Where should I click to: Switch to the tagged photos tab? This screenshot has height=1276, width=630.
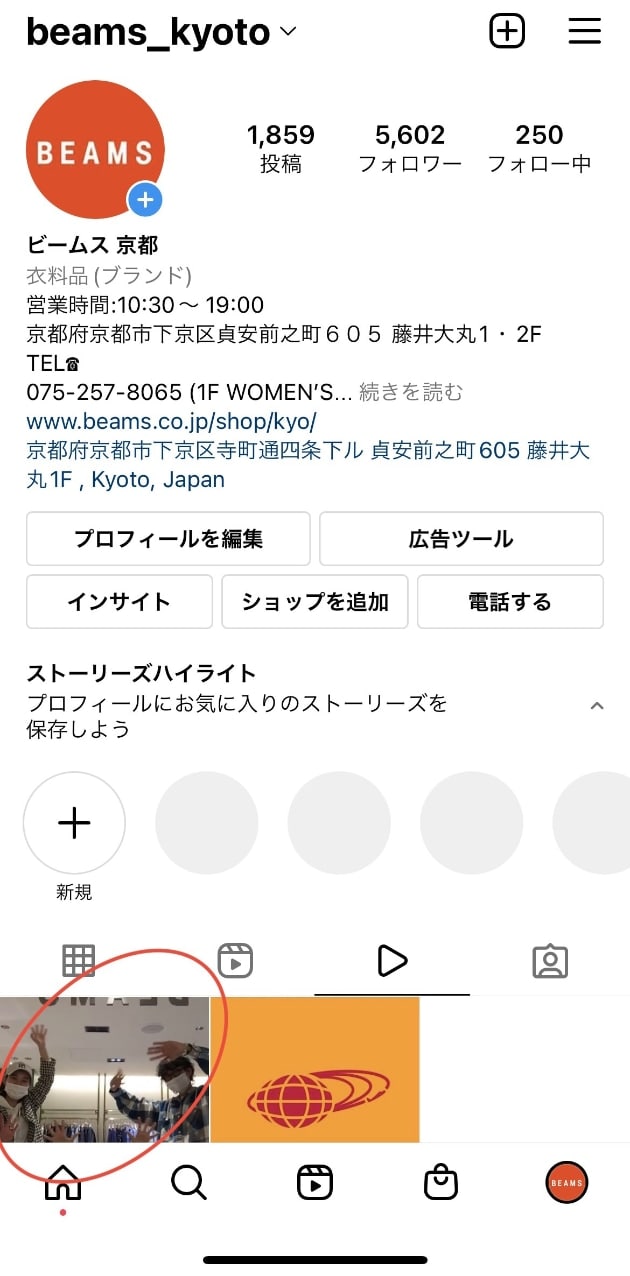tap(550, 962)
